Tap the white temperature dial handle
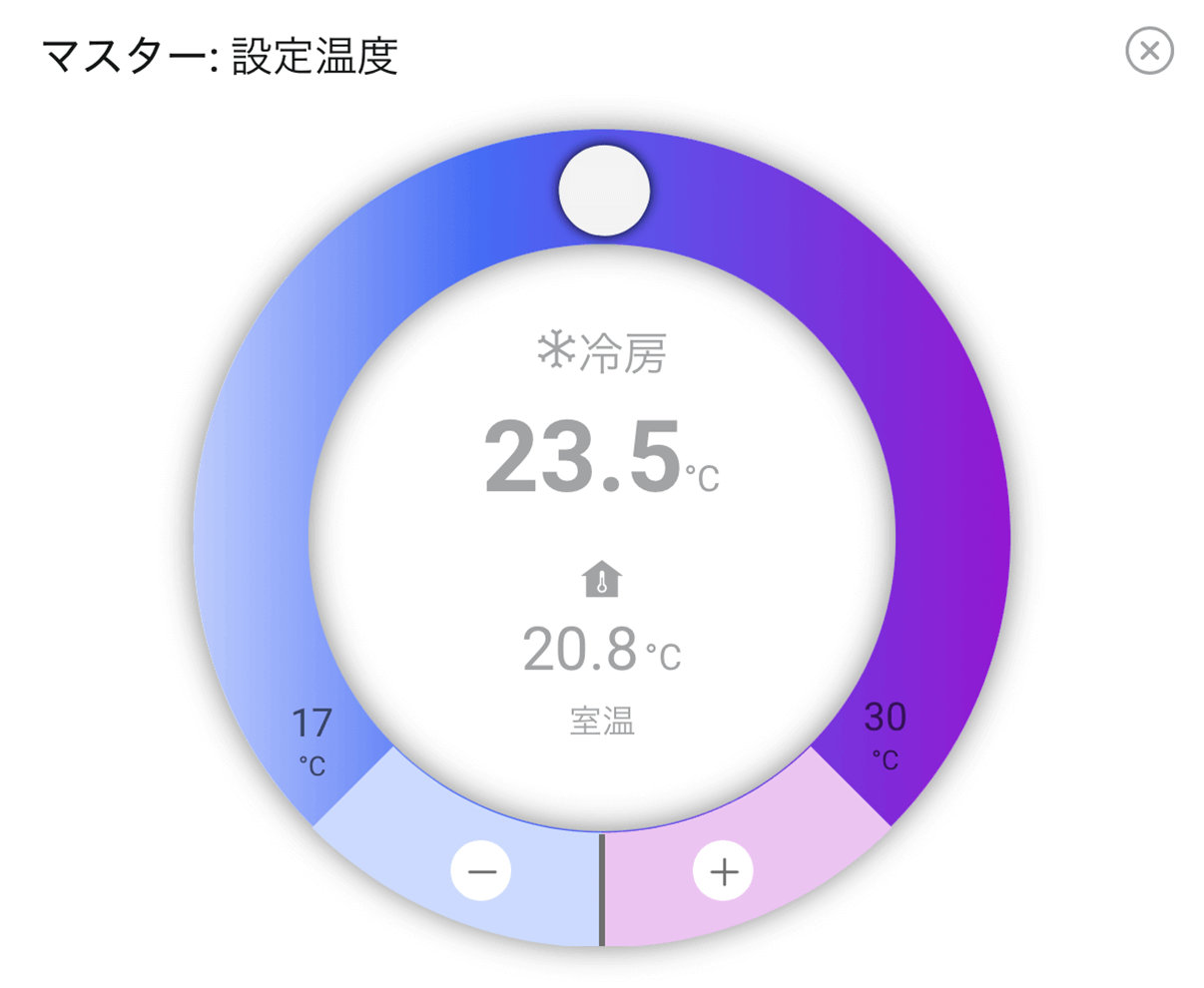The width and height of the screenshot is (1204, 988). click(604, 190)
